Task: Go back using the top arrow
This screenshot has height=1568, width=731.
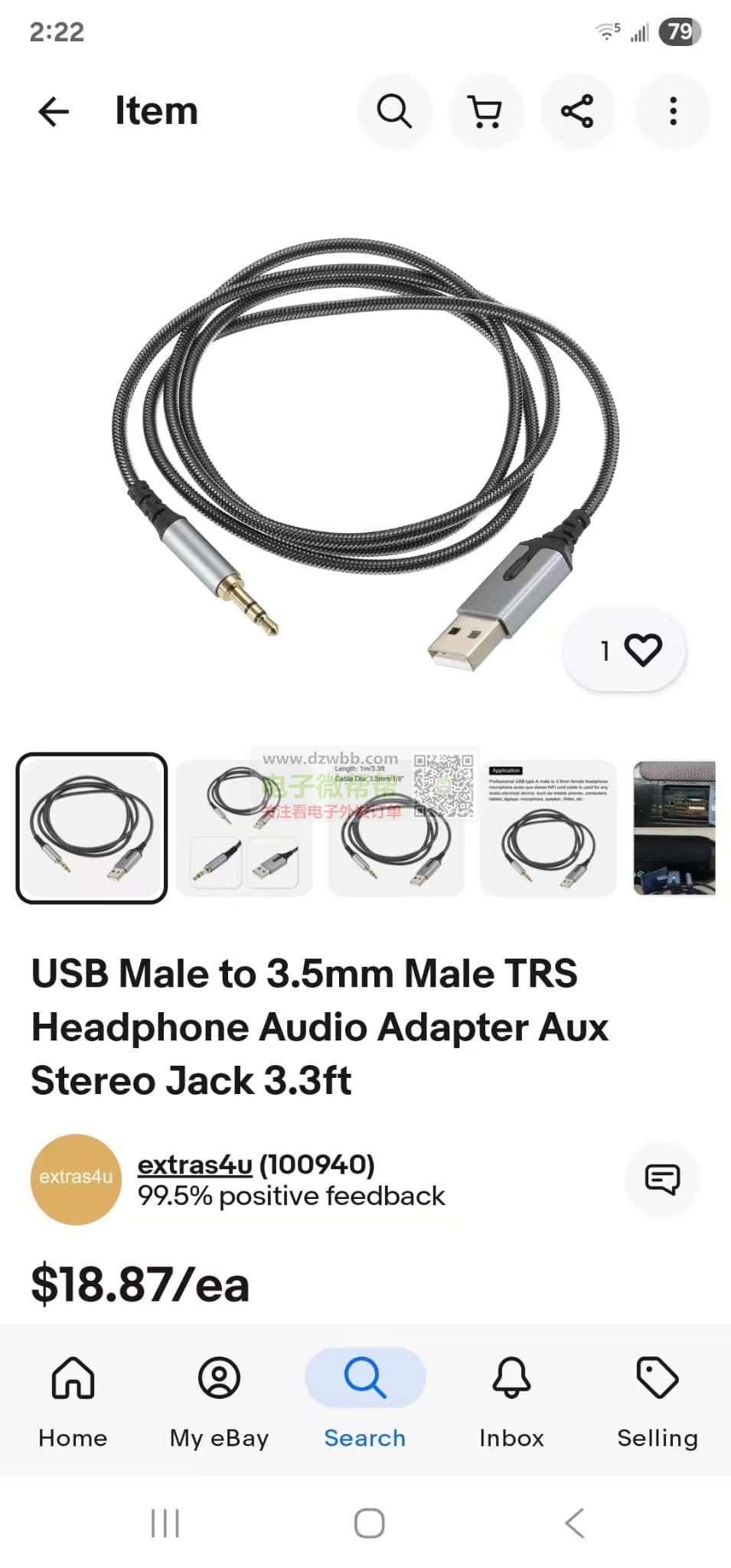Action: tap(54, 112)
